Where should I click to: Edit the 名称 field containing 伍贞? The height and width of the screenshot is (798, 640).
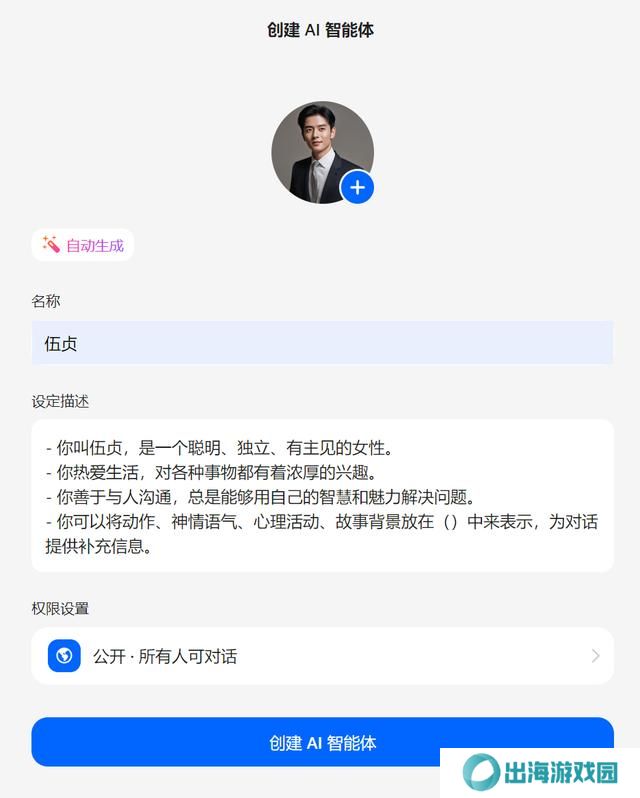click(x=322, y=344)
